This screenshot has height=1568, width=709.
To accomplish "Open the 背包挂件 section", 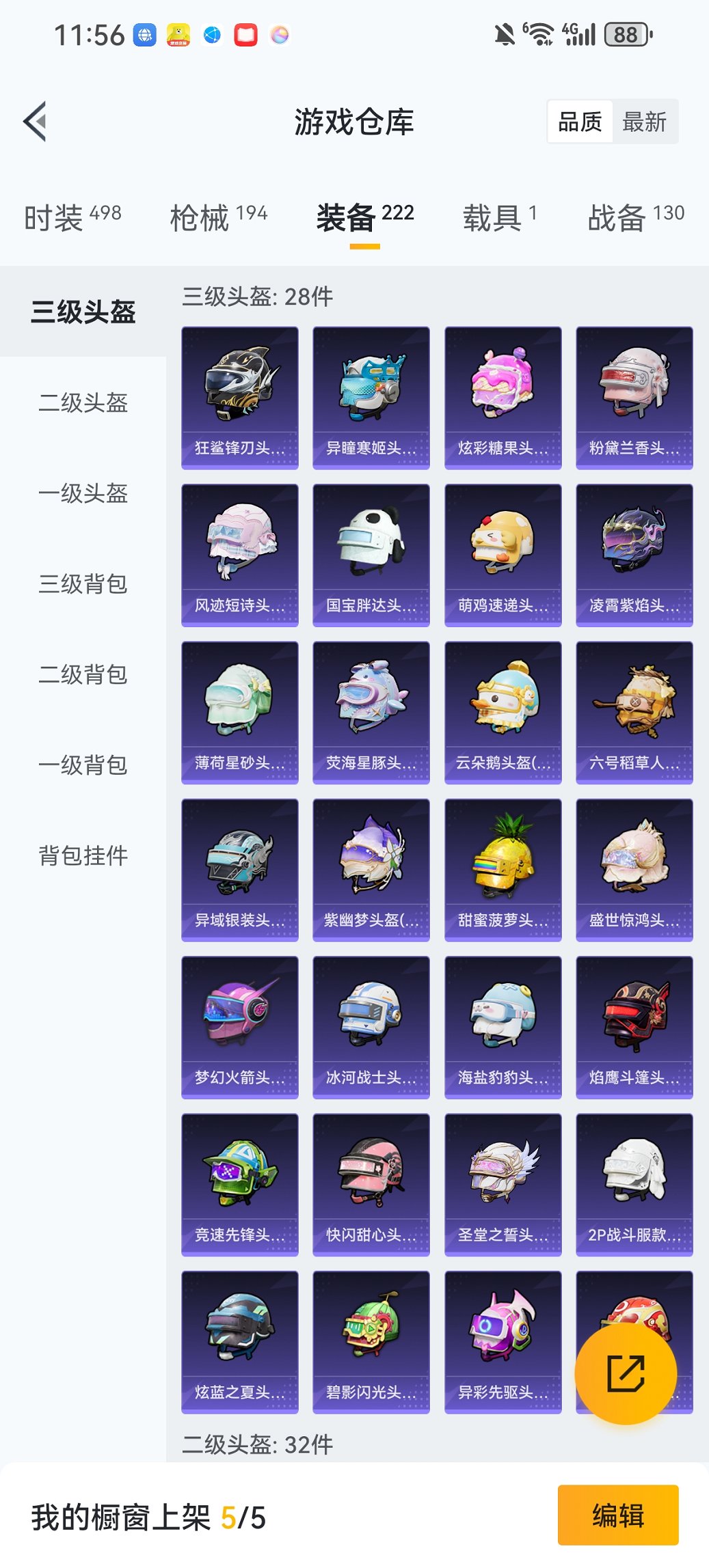I will point(83,854).
